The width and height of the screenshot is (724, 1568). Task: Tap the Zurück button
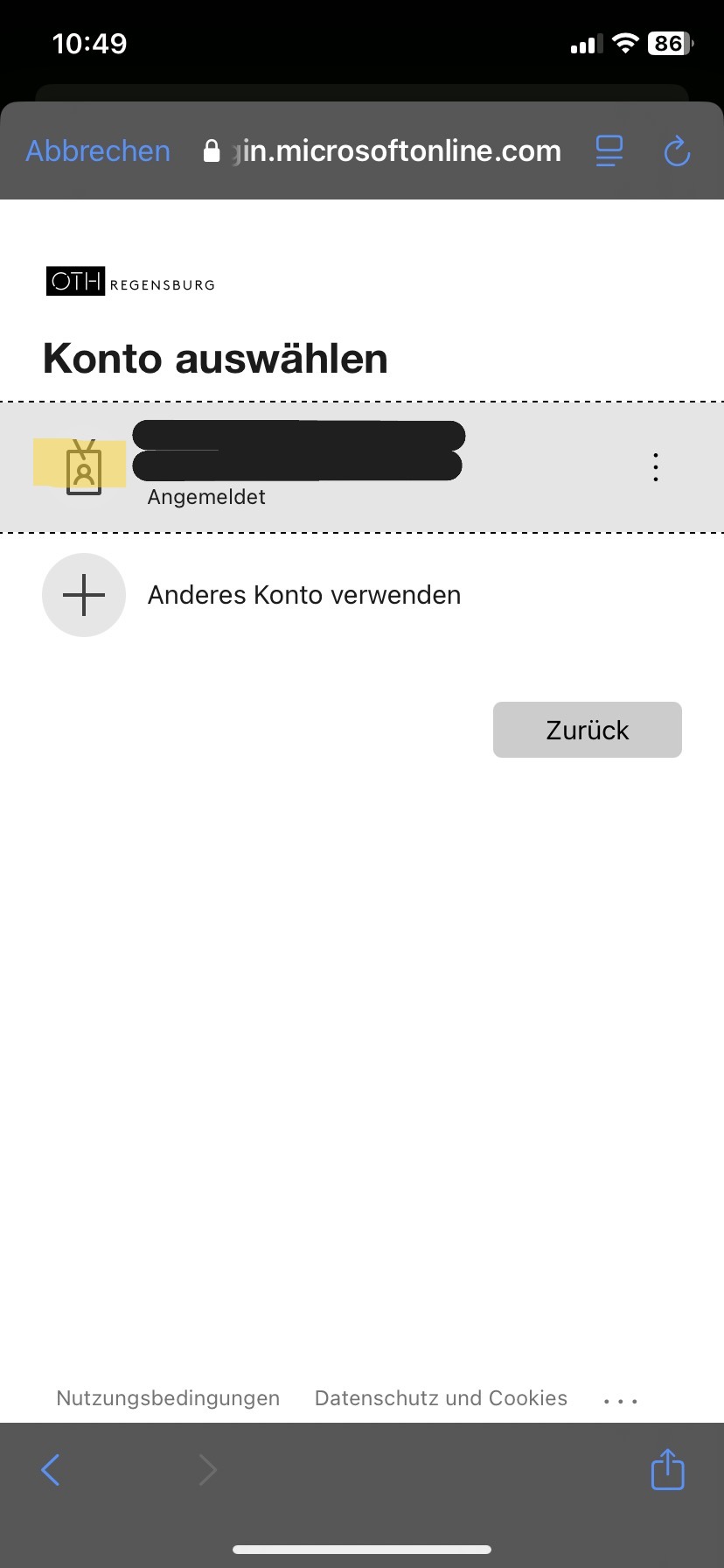(x=587, y=730)
